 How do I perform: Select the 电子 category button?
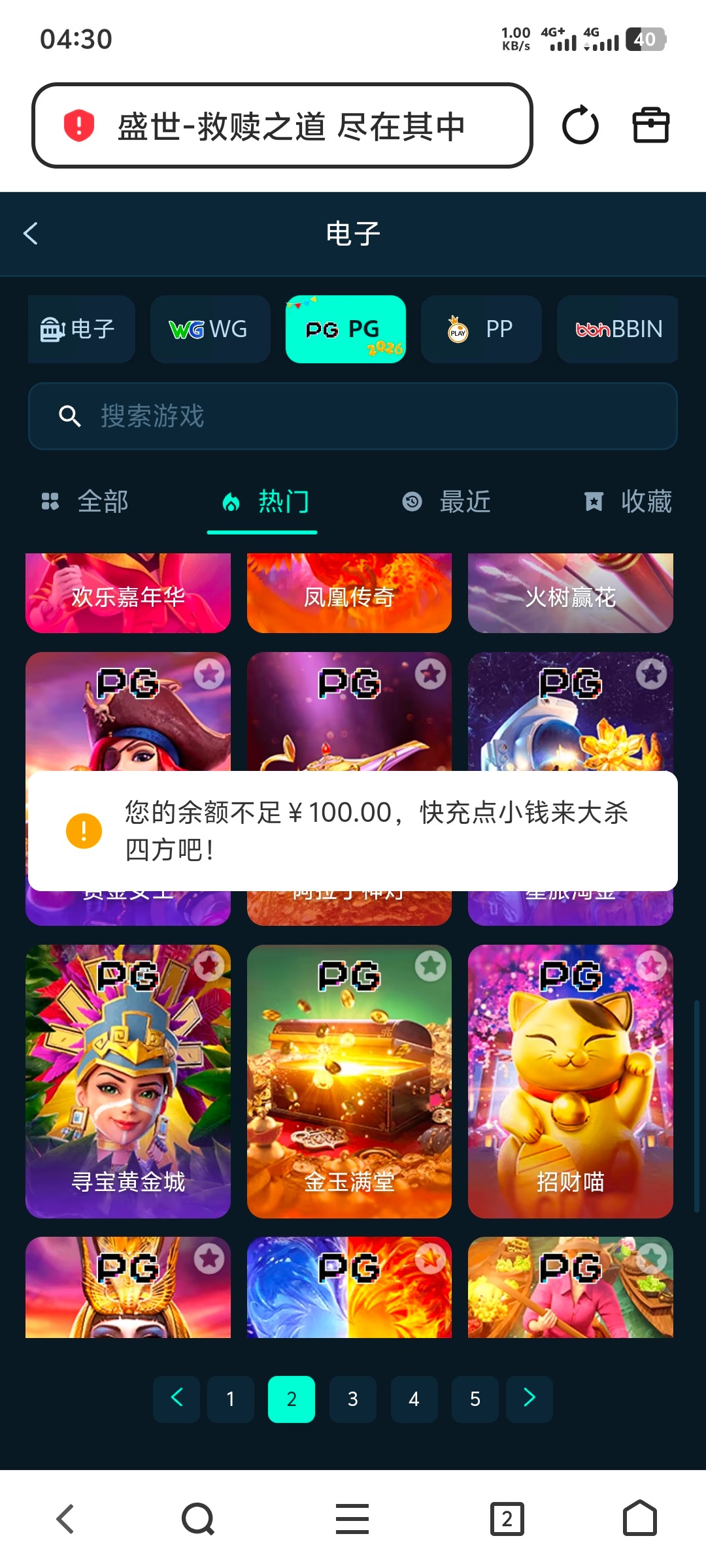coord(80,329)
